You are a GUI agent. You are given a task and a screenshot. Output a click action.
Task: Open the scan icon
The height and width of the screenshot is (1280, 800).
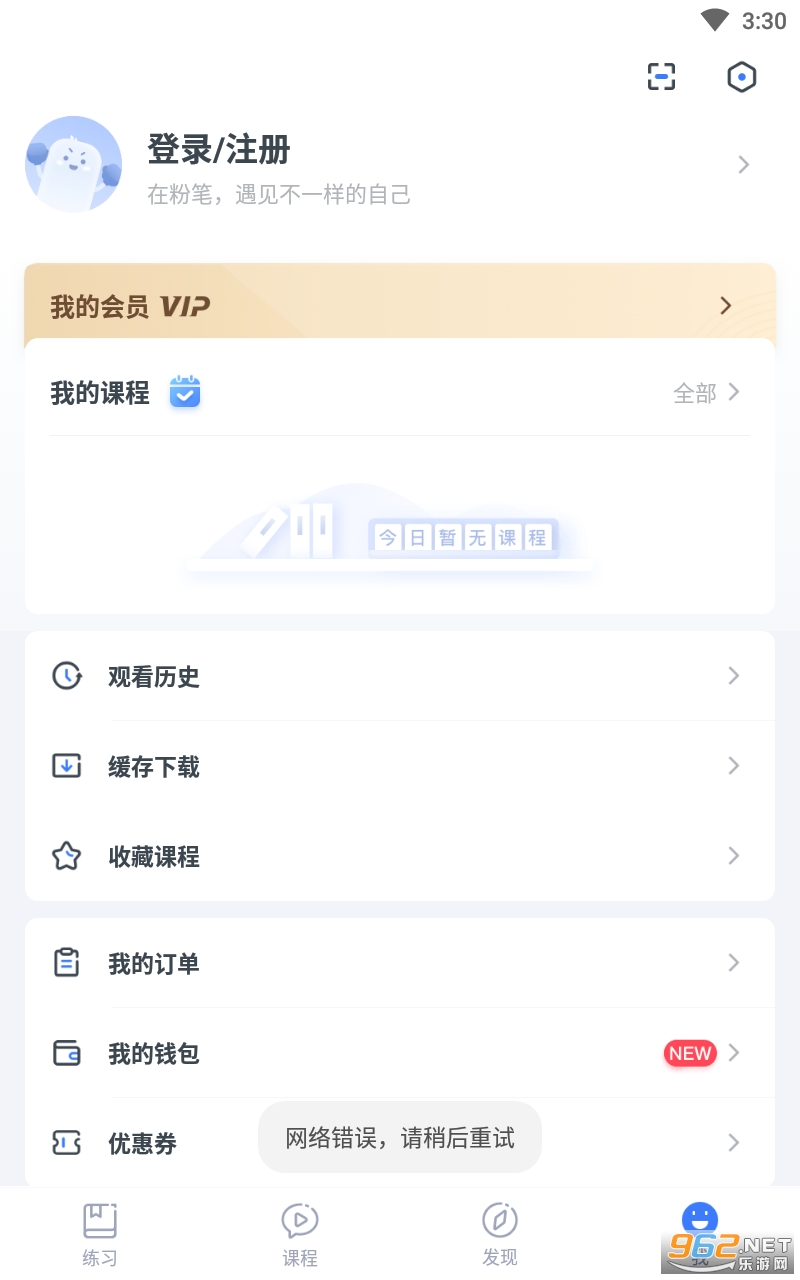pos(661,77)
